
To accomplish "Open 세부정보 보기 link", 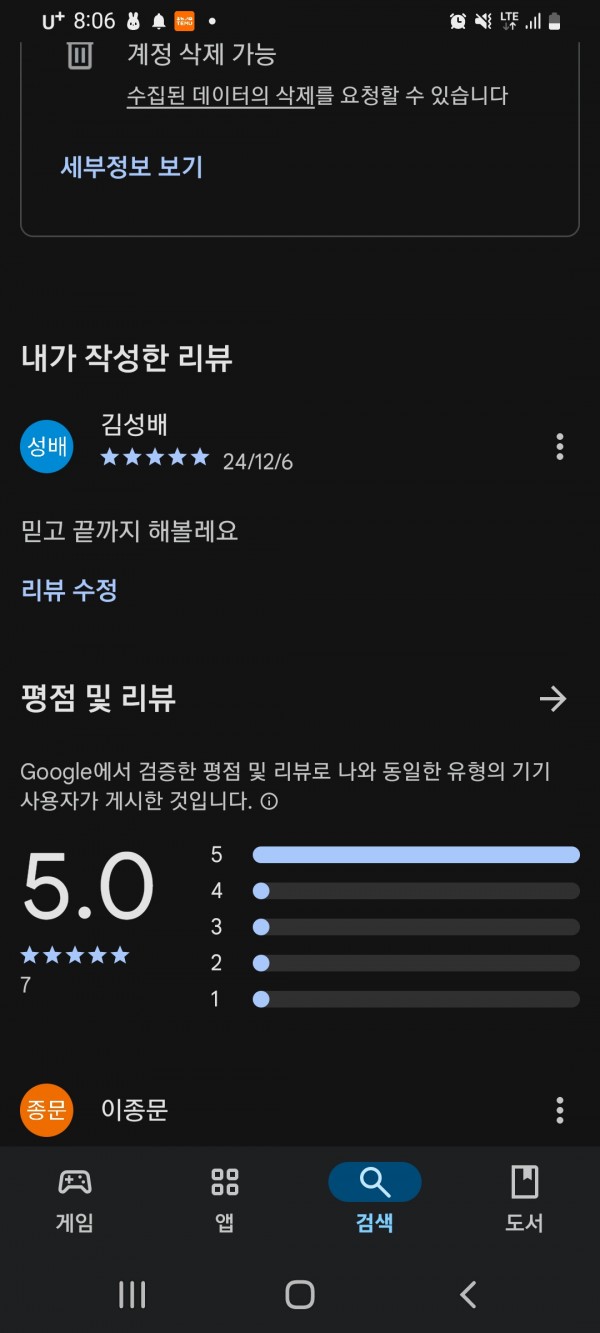I will coord(132,166).
